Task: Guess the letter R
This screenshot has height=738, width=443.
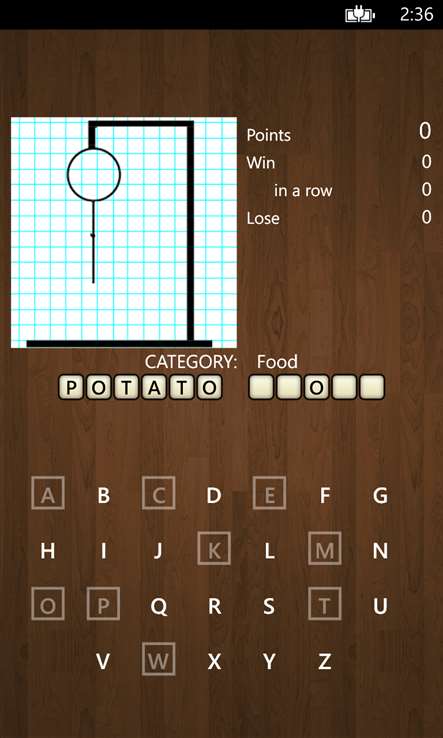Action: [214, 606]
